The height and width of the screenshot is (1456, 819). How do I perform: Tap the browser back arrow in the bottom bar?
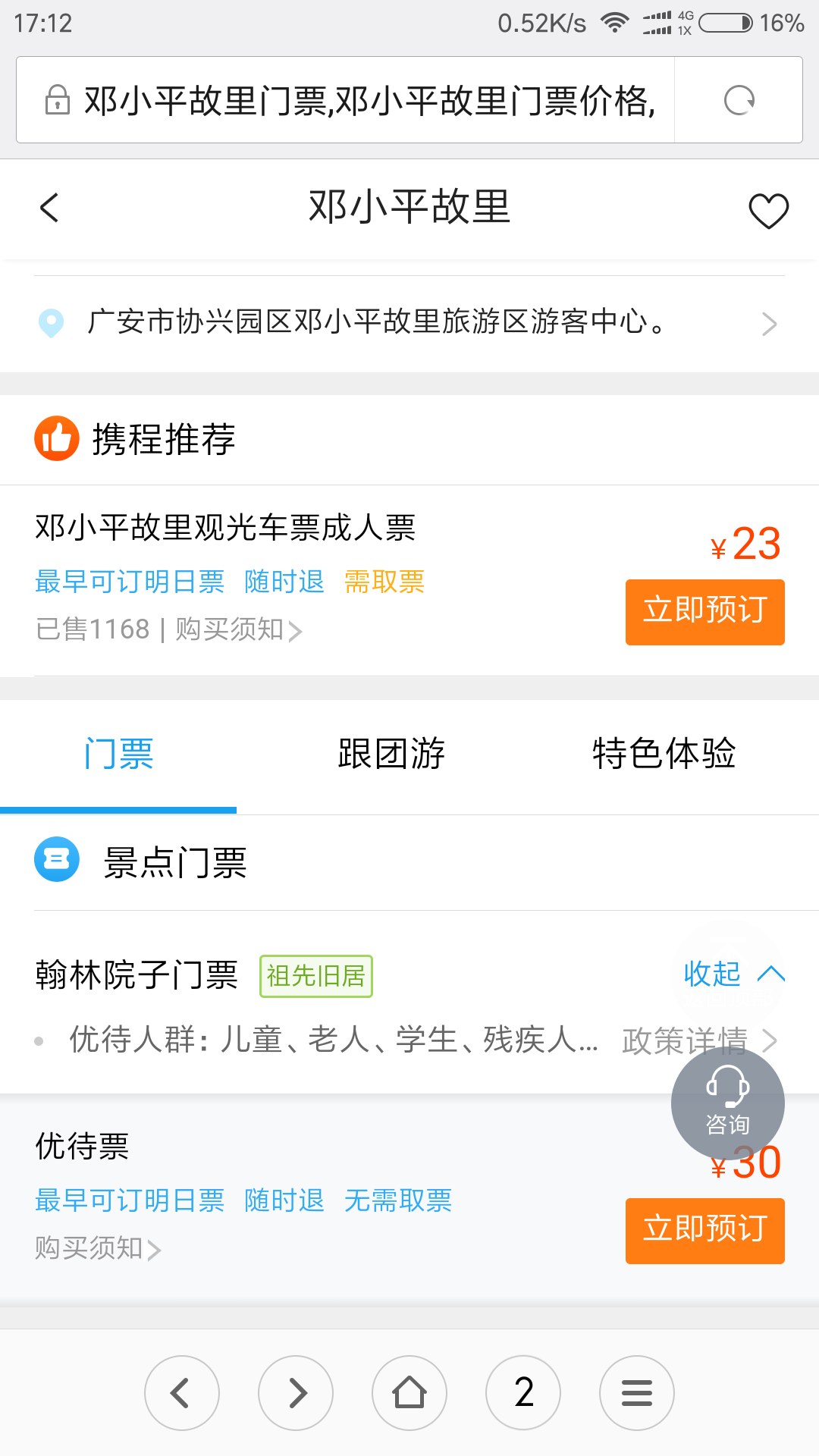182,1393
